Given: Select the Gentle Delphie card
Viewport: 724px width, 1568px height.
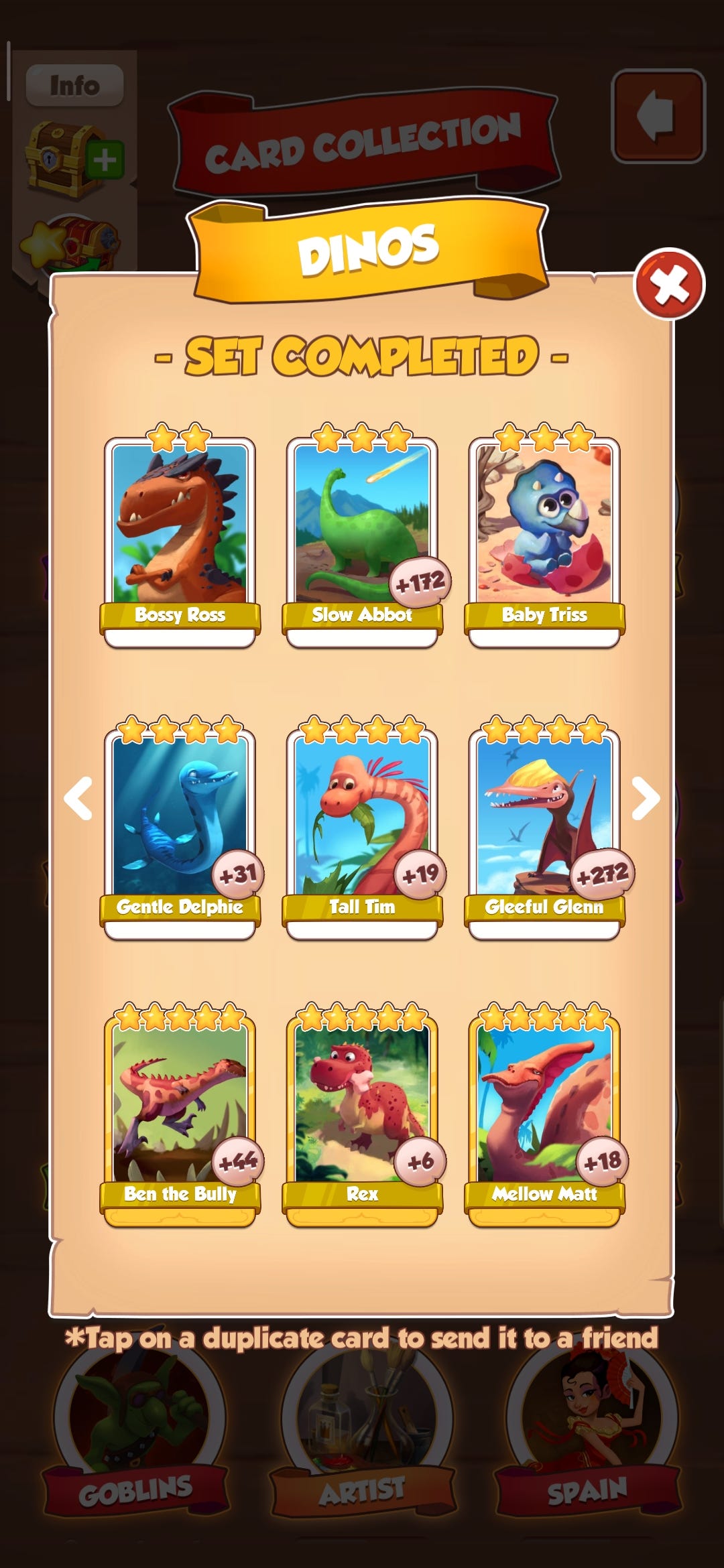Looking at the screenshot, I should pyautogui.click(x=180, y=821).
